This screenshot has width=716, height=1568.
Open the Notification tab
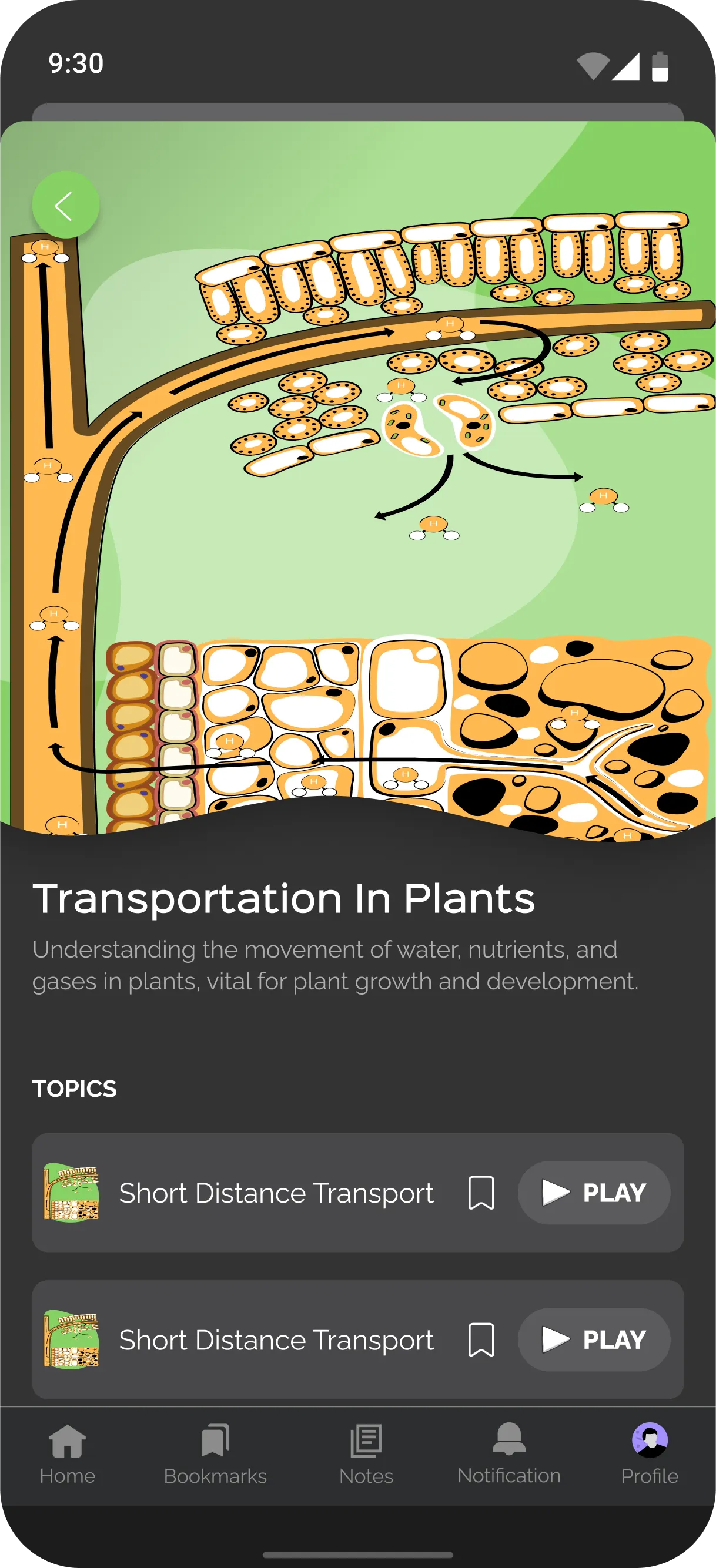pyautogui.click(x=509, y=1454)
